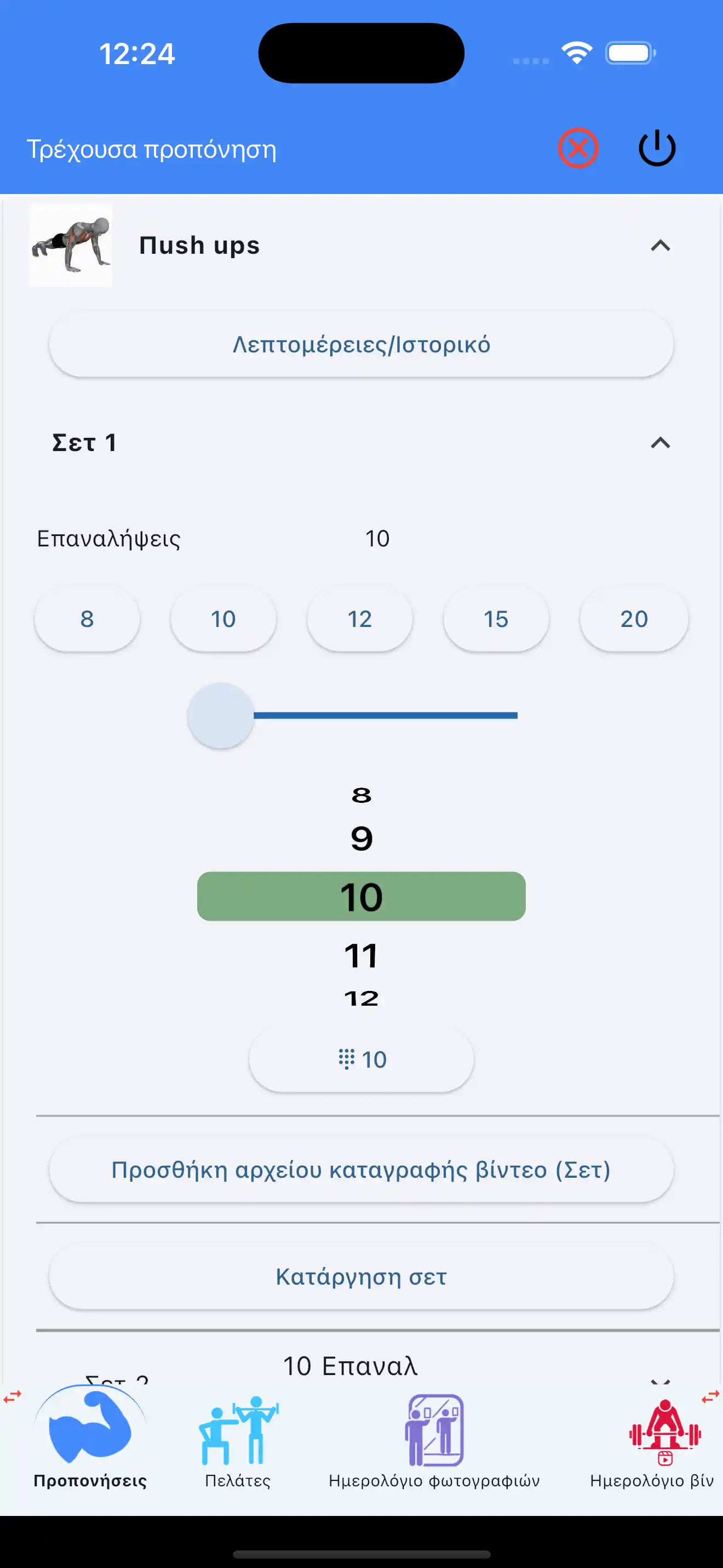Collapse the Push ups exercise section
This screenshot has width=723, height=1568.
pyautogui.click(x=661, y=246)
